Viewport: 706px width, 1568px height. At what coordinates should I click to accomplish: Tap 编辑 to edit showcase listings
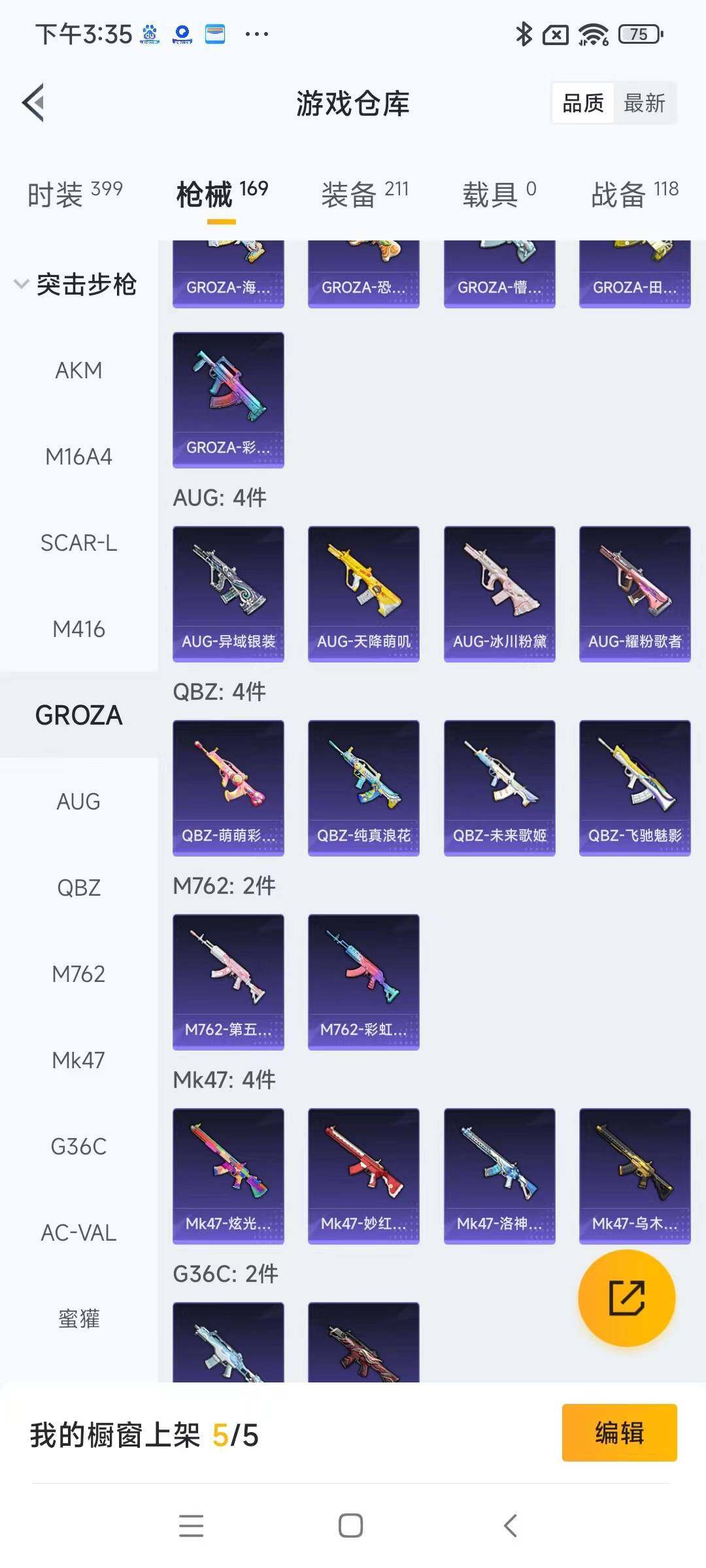pos(619,1433)
